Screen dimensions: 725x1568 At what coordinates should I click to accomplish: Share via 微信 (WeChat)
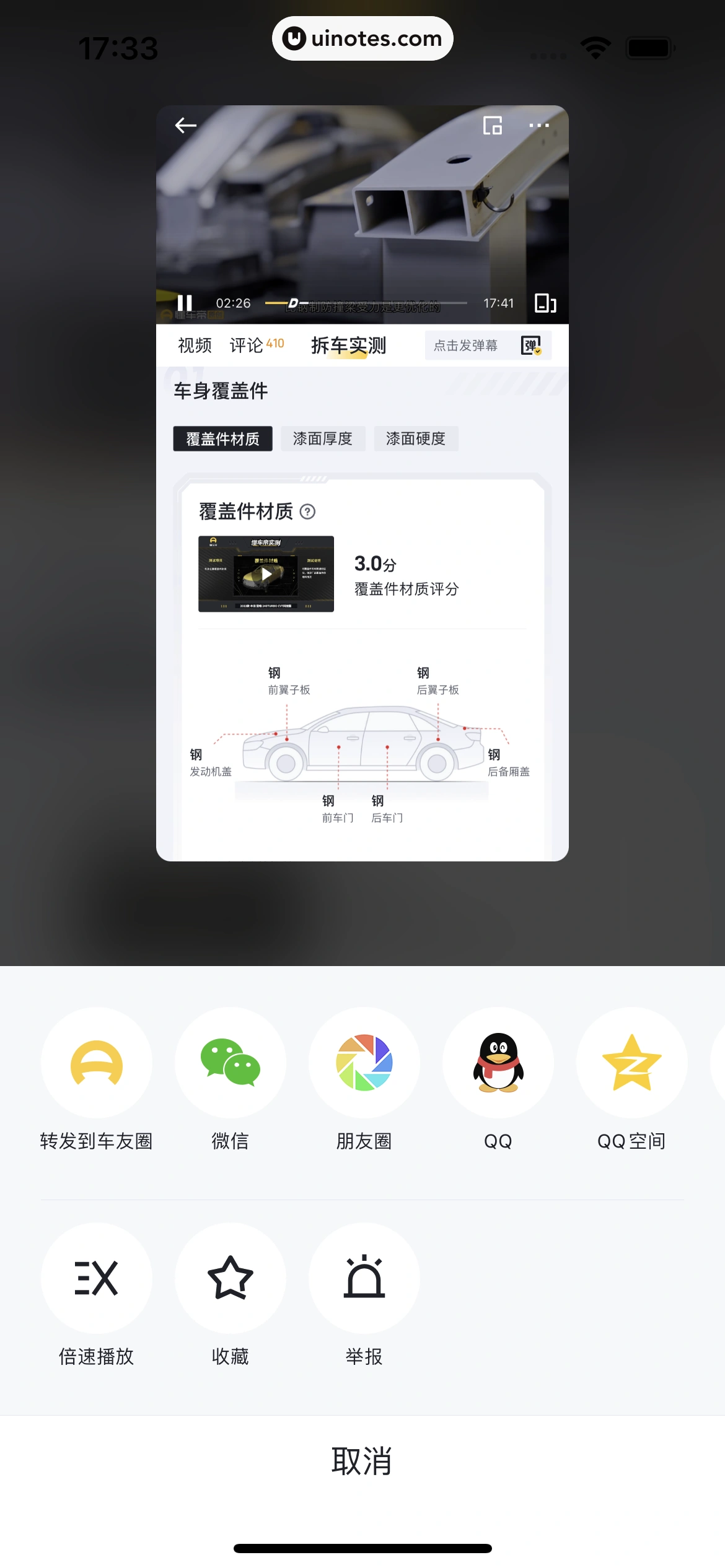(x=231, y=1063)
